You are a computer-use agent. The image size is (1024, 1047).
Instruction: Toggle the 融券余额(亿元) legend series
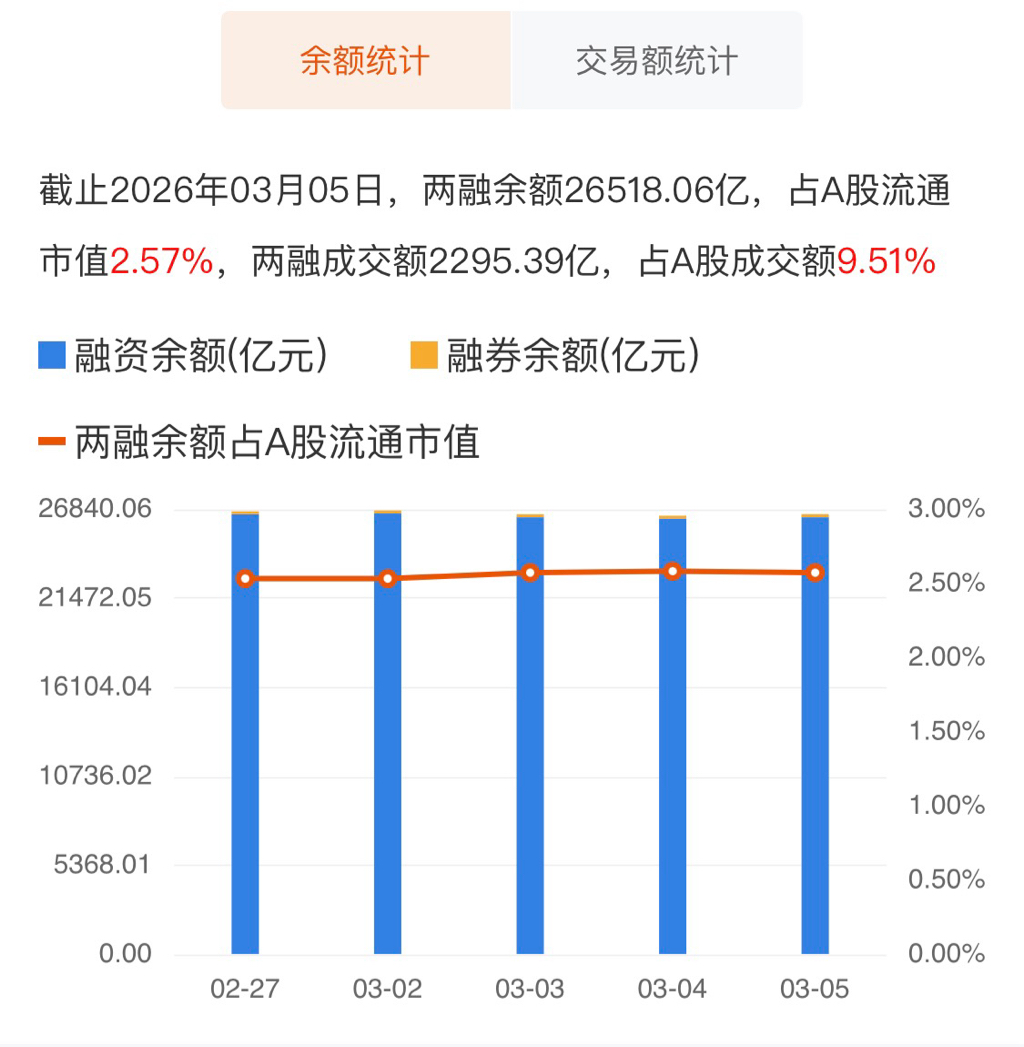pyautogui.click(x=555, y=356)
